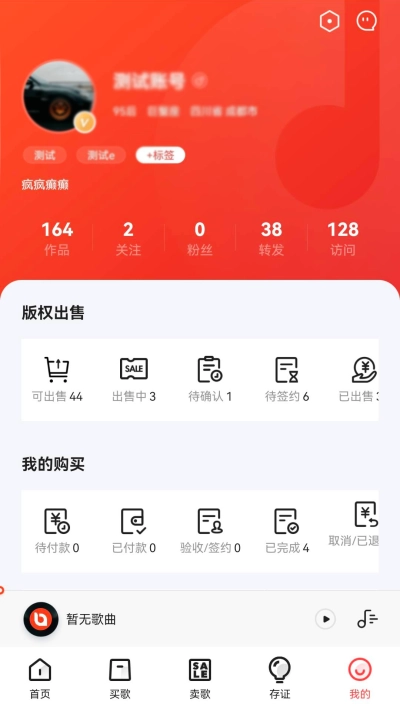The image size is (400, 711).
Task: Switch to the 存证 tab
Action: pos(280,679)
